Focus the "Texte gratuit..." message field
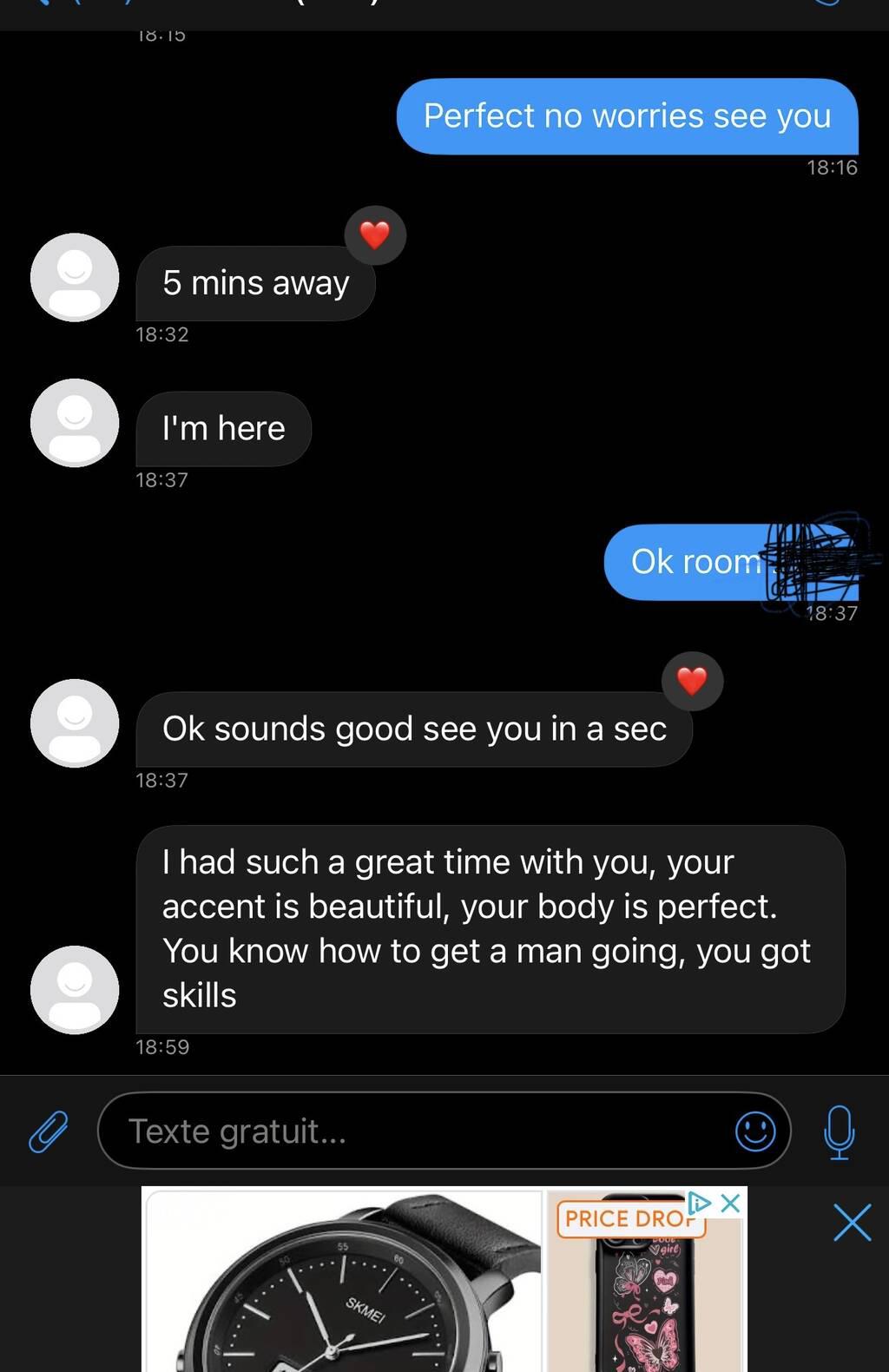The width and height of the screenshot is (889, 1372). (x=417, y=1131)
